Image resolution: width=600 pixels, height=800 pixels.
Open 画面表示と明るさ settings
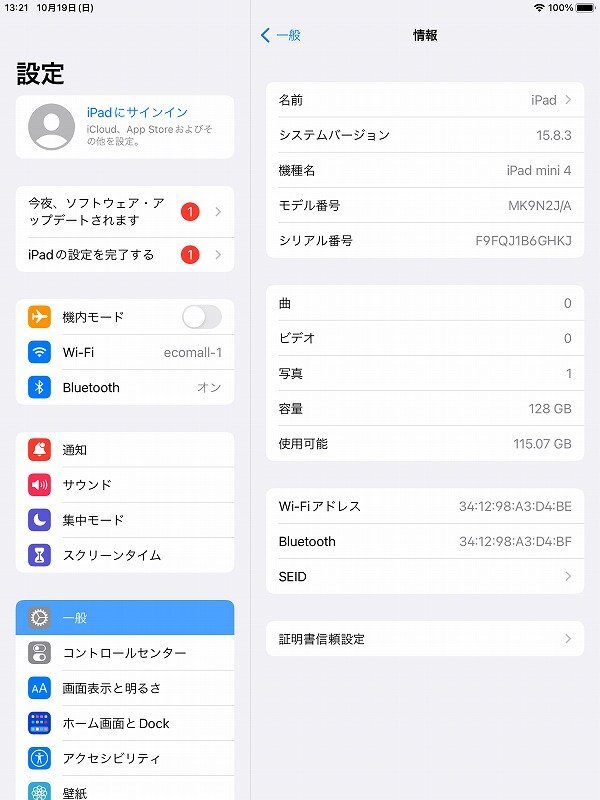(x=125, y=688)
